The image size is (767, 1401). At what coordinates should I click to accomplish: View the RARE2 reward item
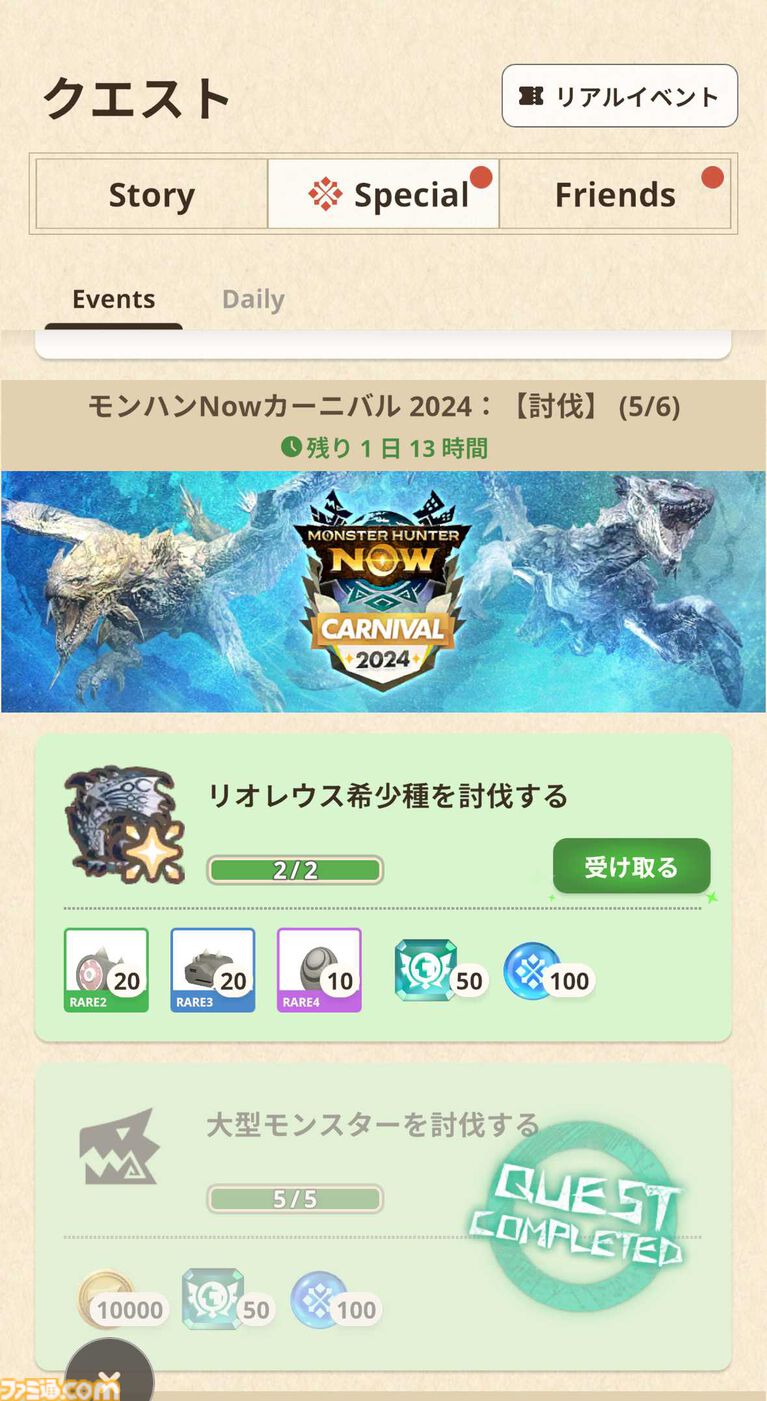point(106,970)
